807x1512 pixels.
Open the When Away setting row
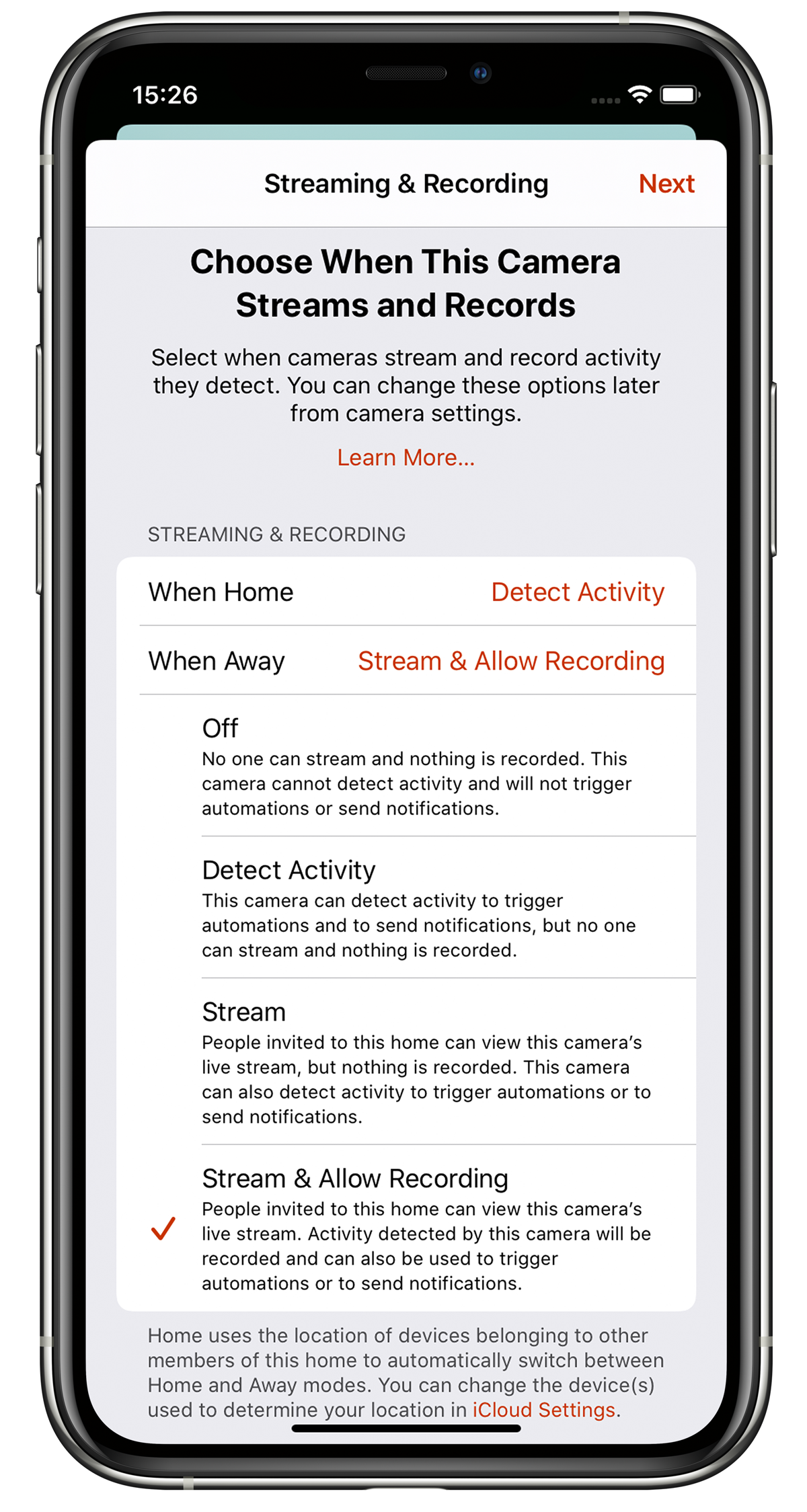tap(406, 660)
